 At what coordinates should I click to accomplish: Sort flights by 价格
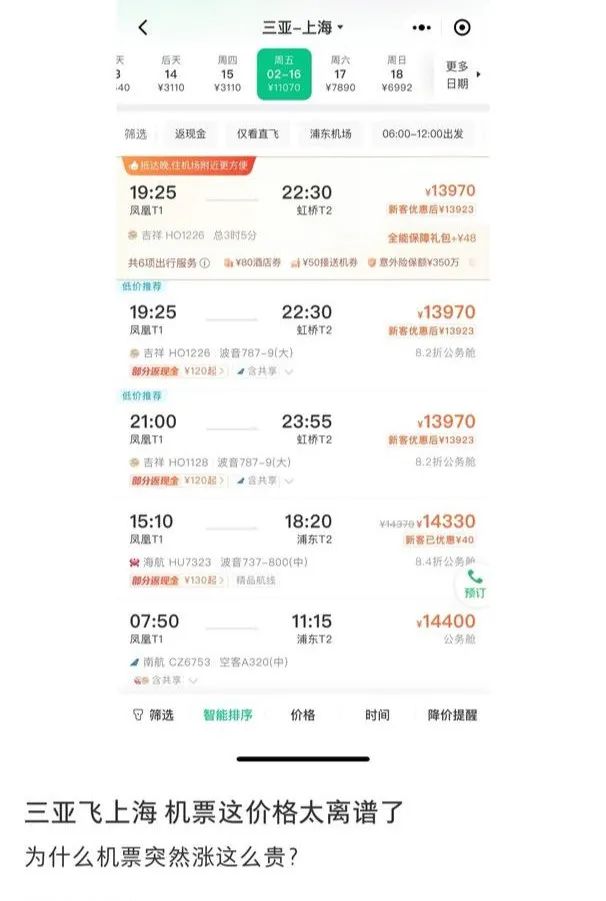point(302,715)
